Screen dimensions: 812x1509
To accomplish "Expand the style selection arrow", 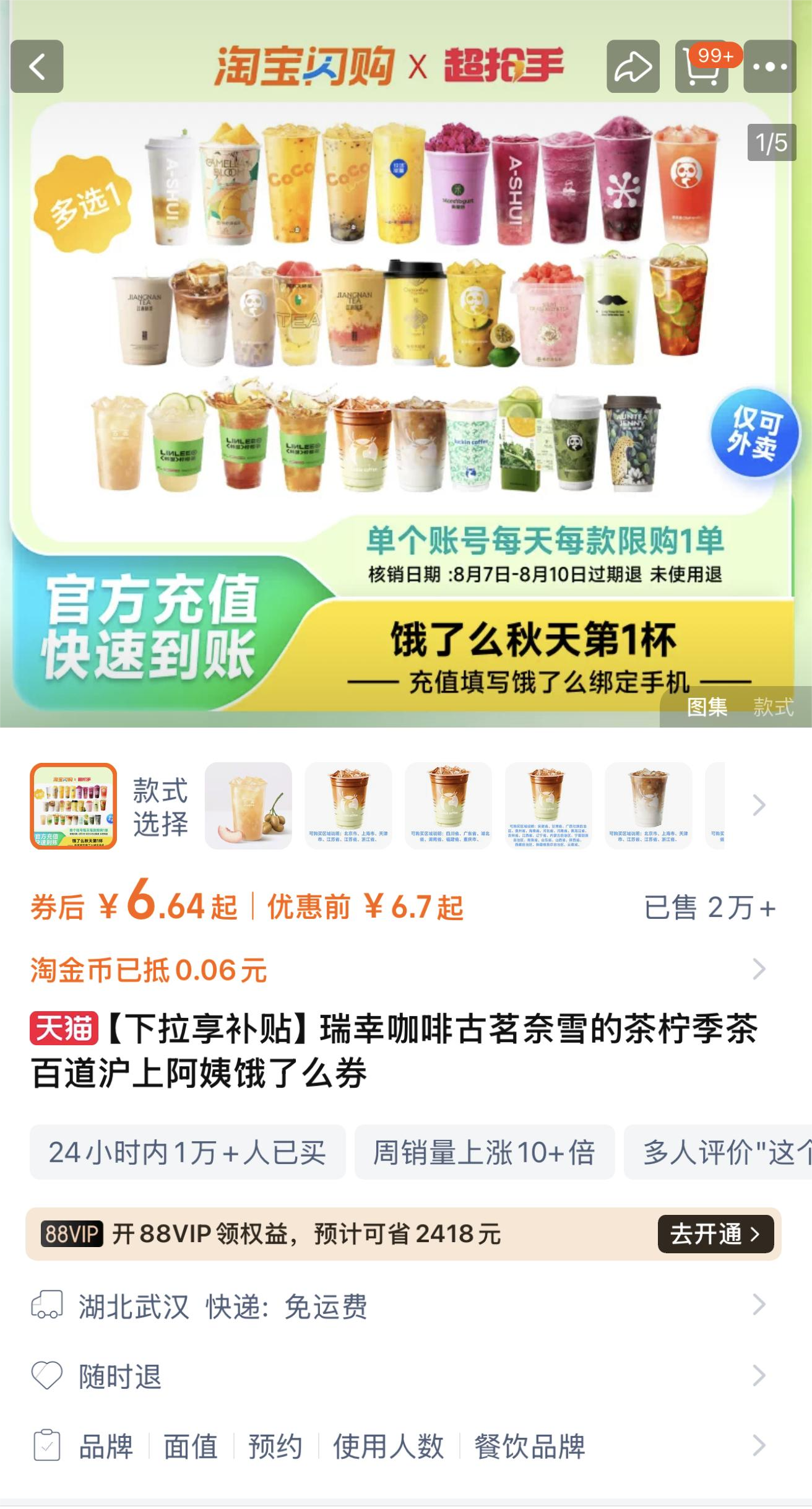I will 759,806.
